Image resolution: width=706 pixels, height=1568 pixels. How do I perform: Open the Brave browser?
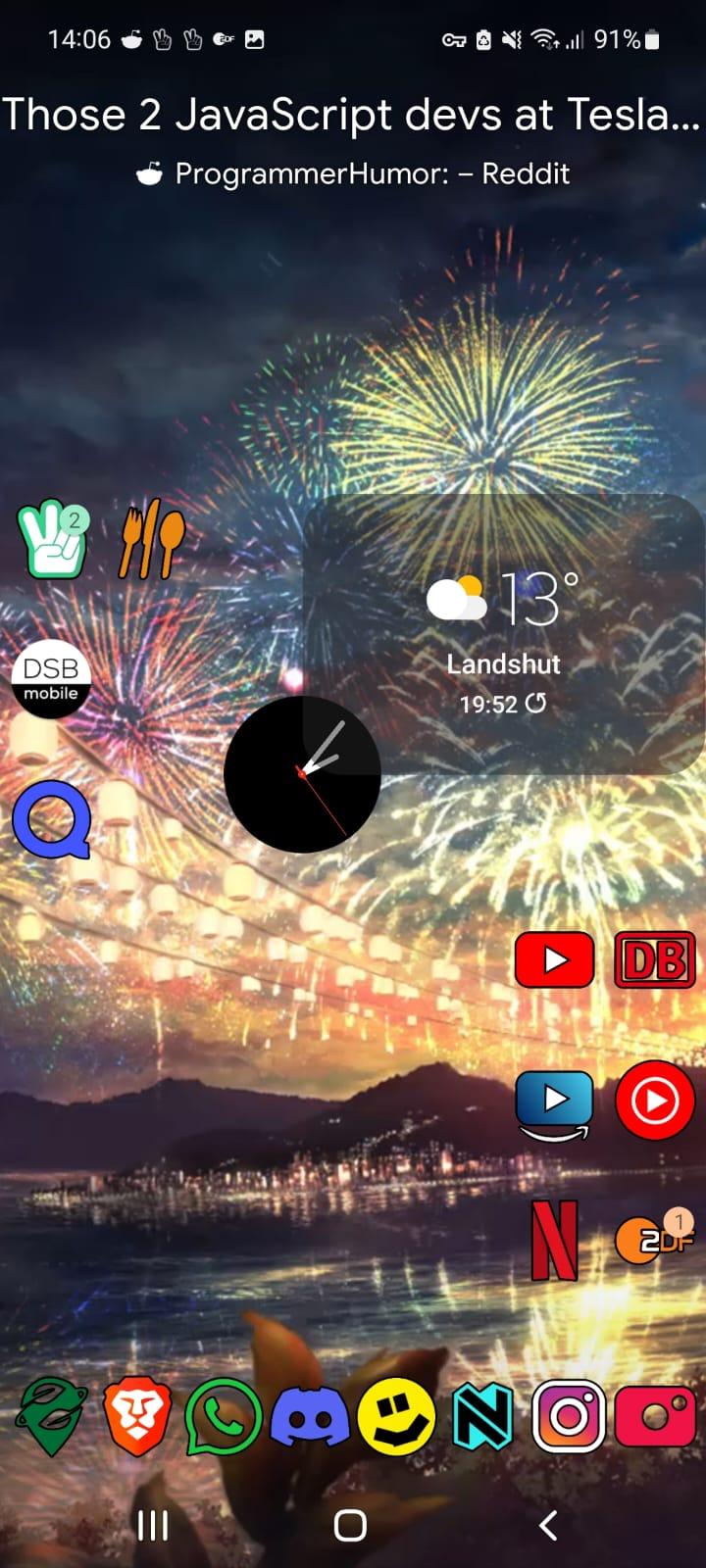point(137,1417)
